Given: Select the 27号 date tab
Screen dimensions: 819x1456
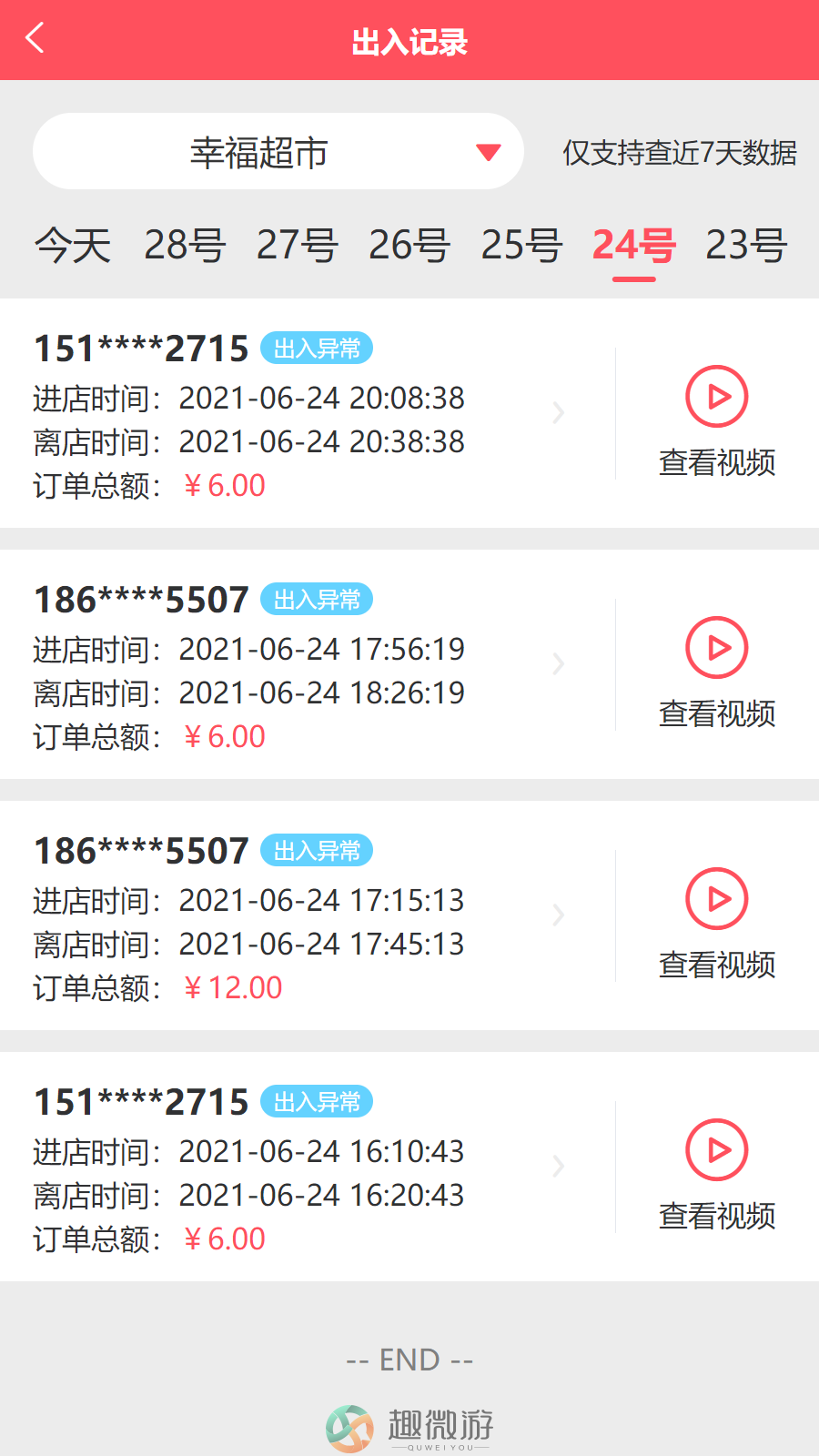Looking at the screenshot, I should pos(297,246).
